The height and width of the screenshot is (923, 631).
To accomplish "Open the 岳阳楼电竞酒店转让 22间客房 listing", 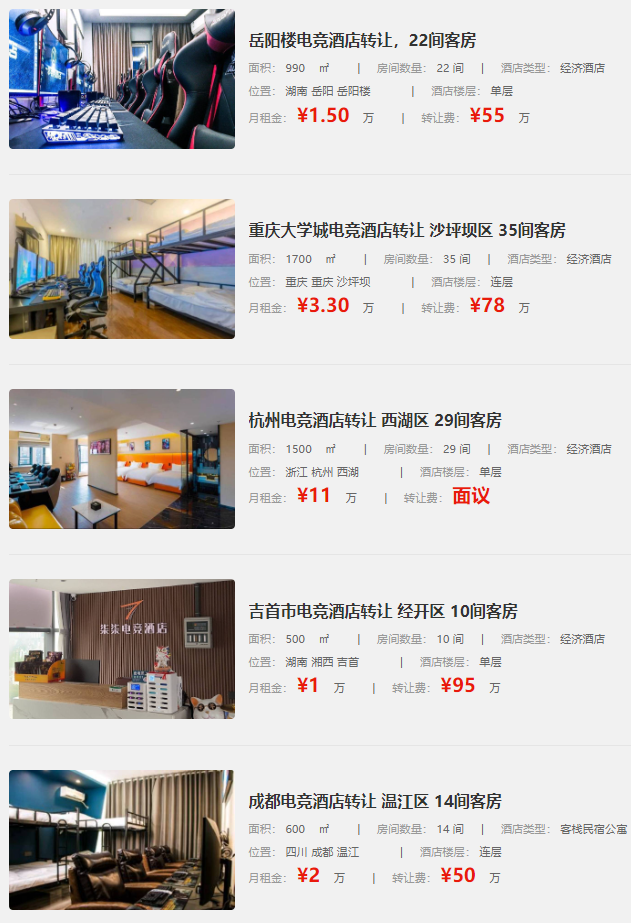I will [x=362, y=40].
